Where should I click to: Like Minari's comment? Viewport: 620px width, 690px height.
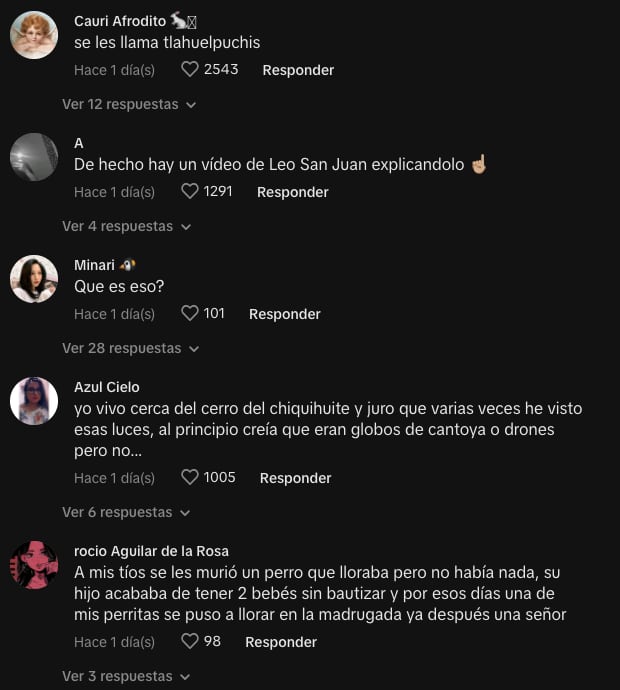[190, 313]
